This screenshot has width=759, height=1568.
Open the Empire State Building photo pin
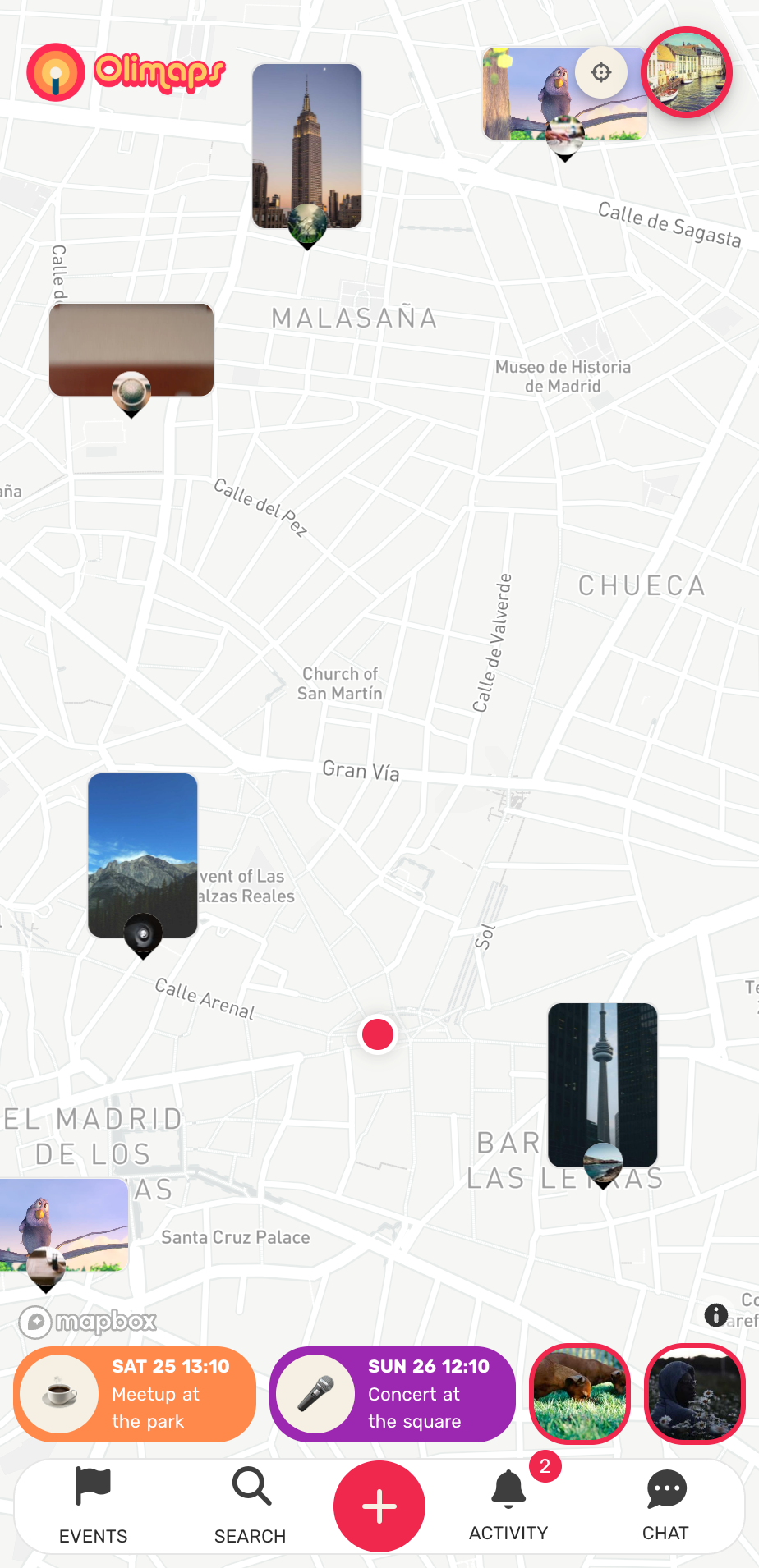pos(306,145)
